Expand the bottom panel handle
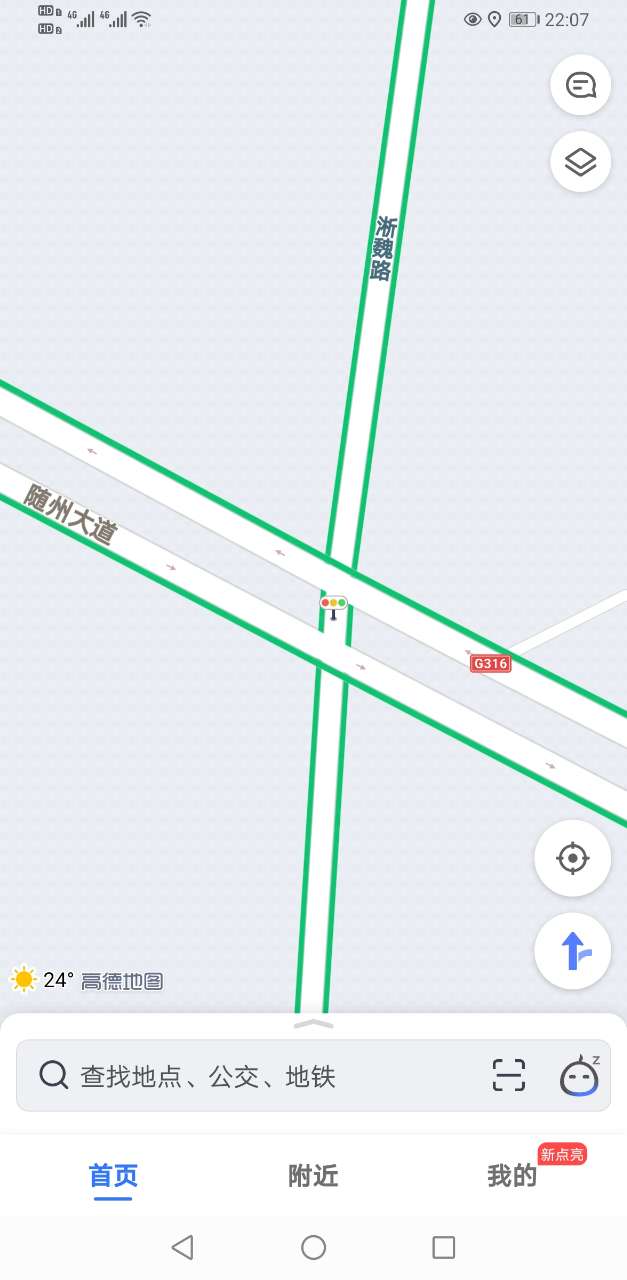 [x=313, y=1023]
